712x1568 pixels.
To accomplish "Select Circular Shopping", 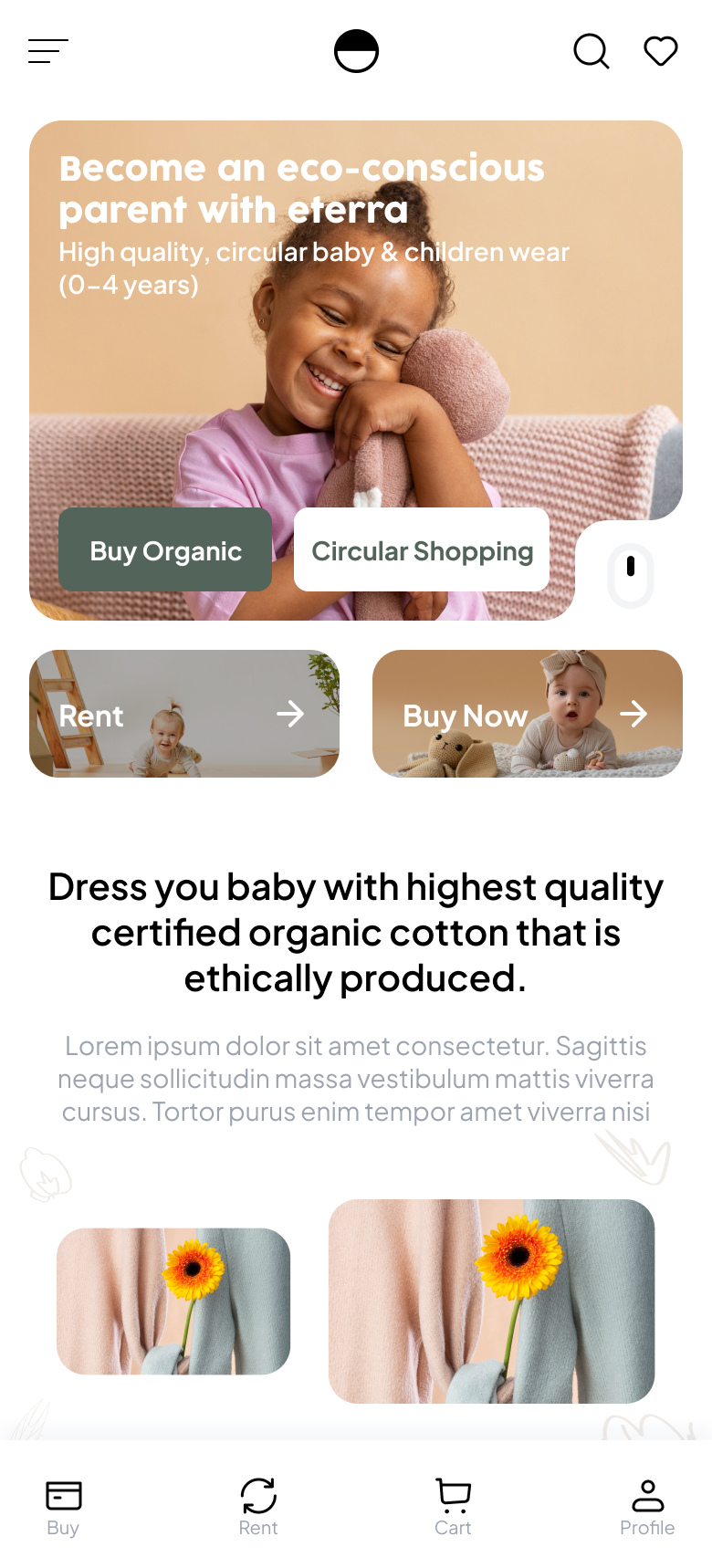I will [422, 550].
